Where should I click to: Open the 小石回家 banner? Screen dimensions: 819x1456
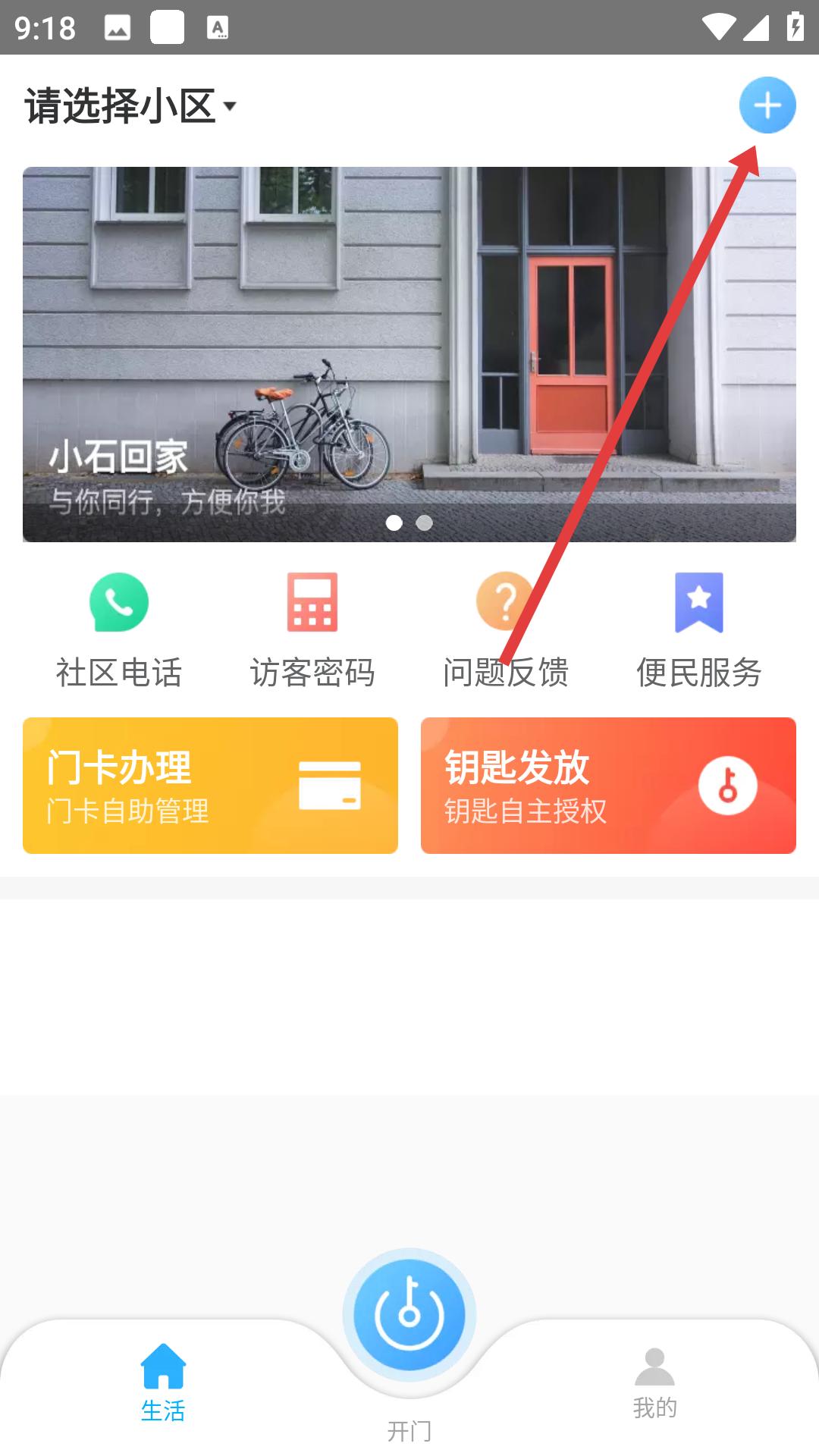tap(409, 354)
